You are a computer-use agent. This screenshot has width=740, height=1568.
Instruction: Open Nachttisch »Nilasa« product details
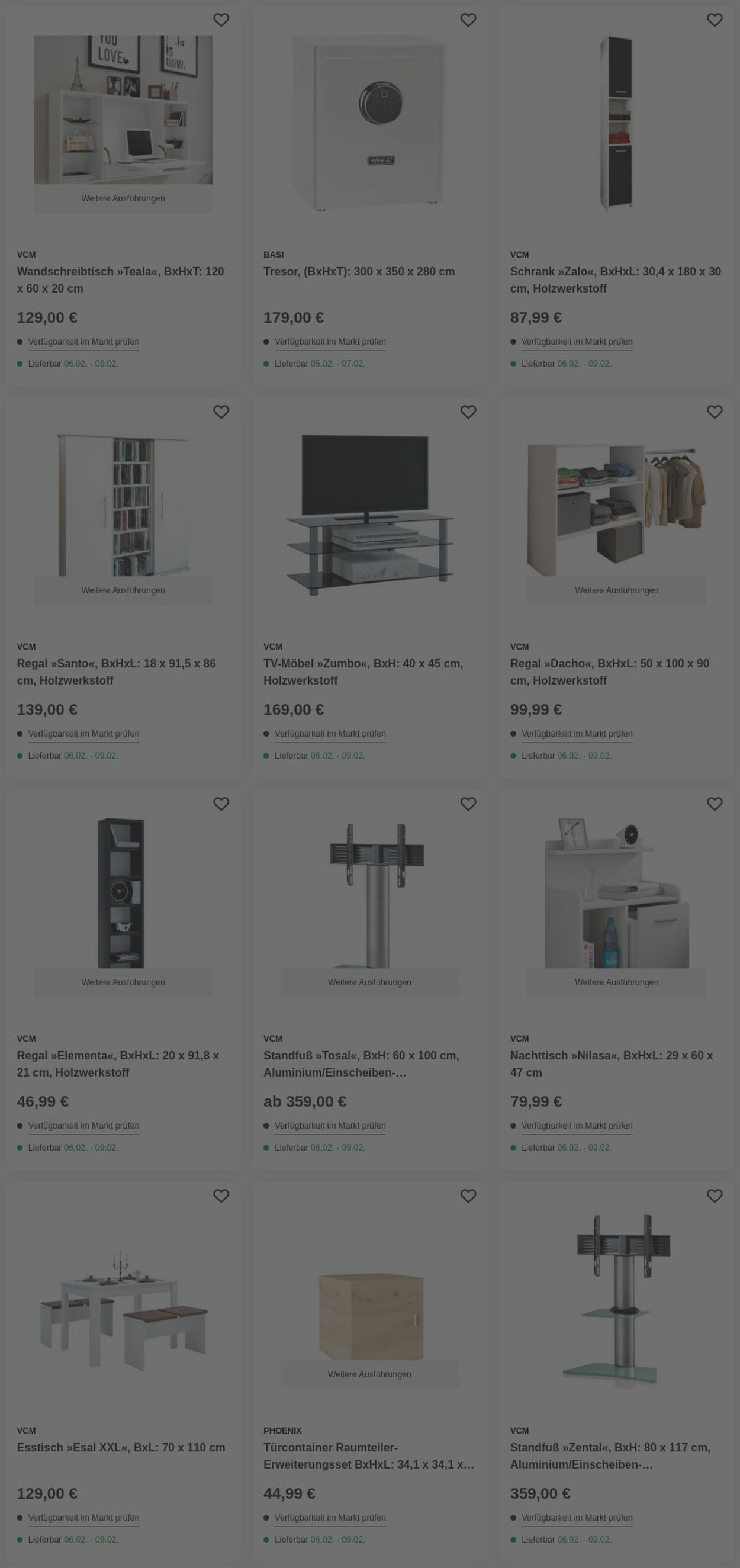[611, 1063]
